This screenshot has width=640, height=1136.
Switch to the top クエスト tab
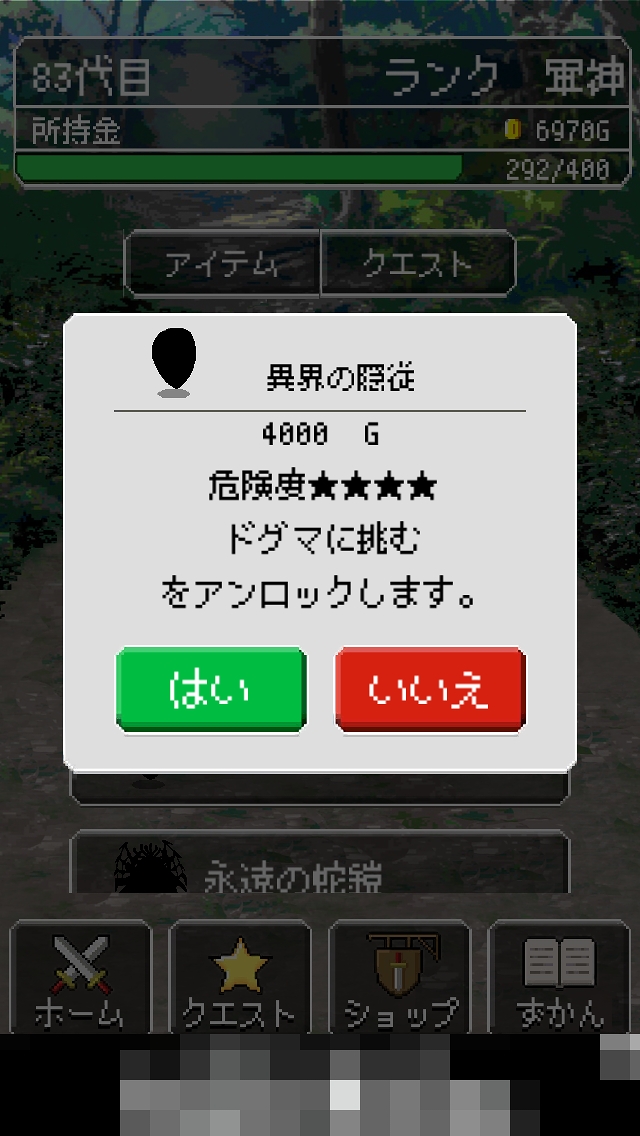click(417, 264)
